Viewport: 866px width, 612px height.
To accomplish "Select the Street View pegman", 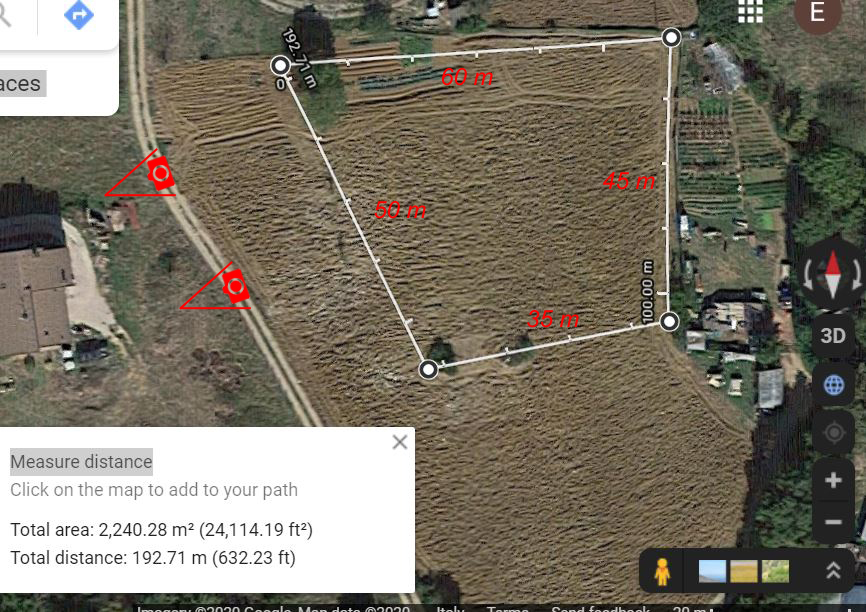I will click(x=662, y=571).
